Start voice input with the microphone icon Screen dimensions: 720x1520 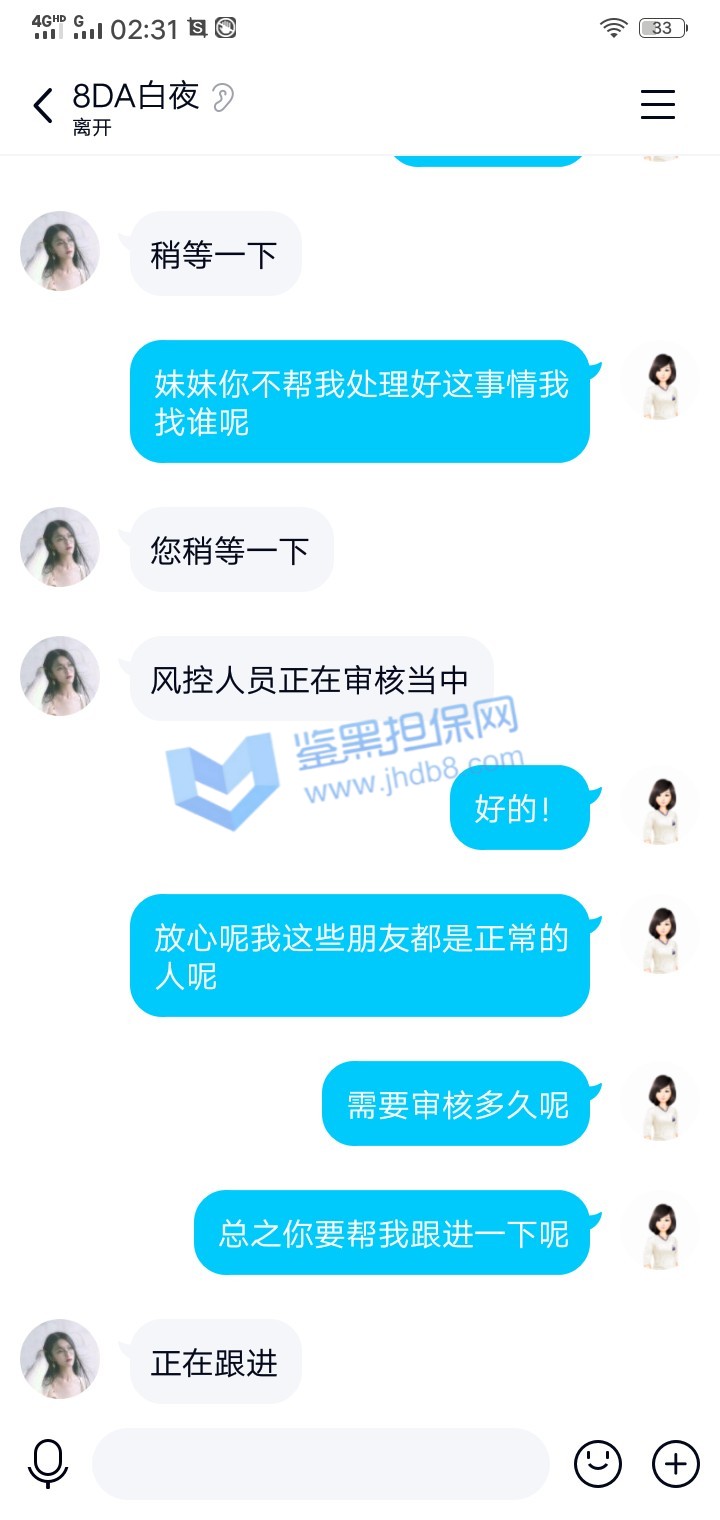pos(47,1464)
